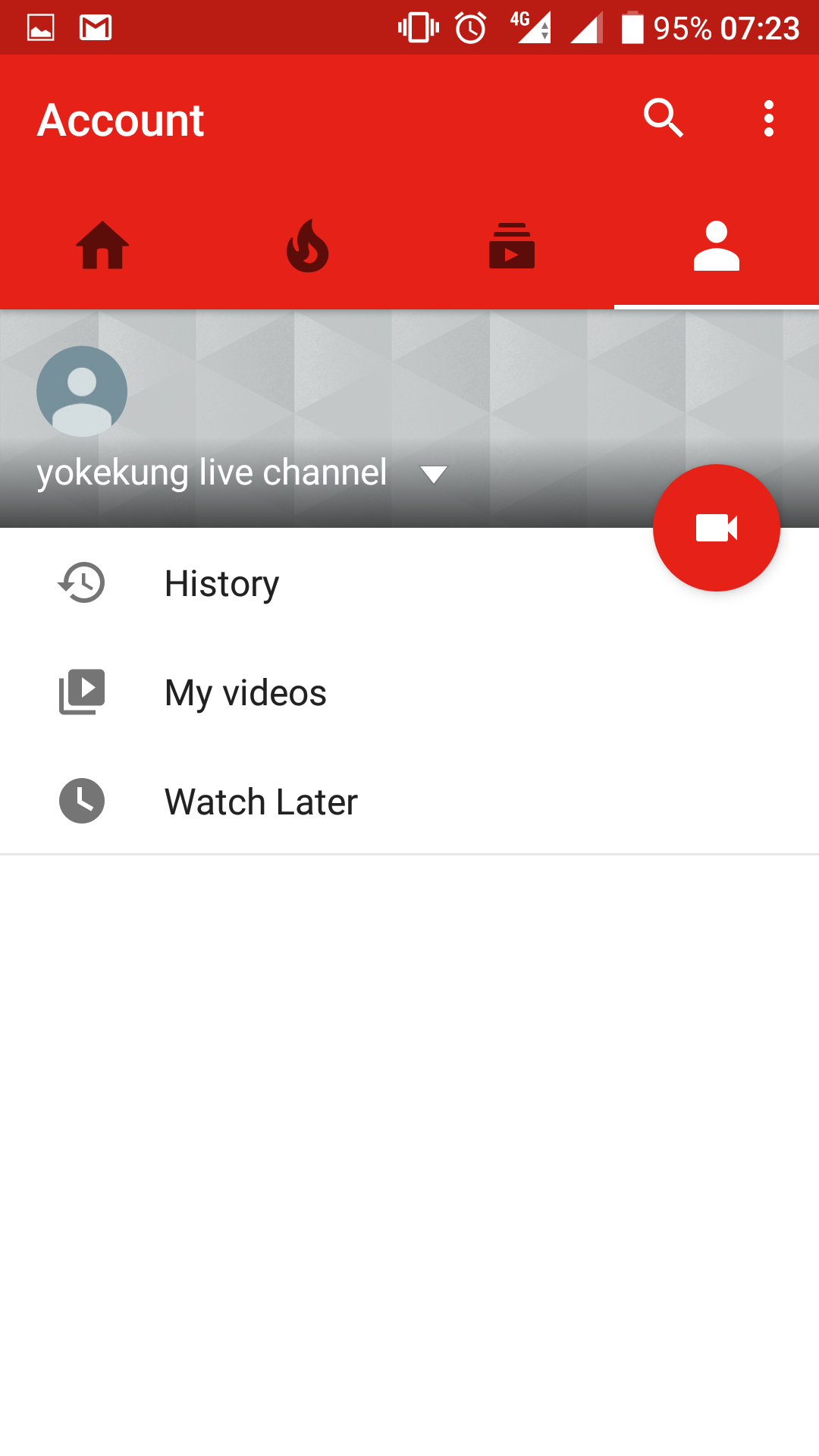This screenshot has height=1456, width=819.
Task: Open My videos
Action: (245, 693)
